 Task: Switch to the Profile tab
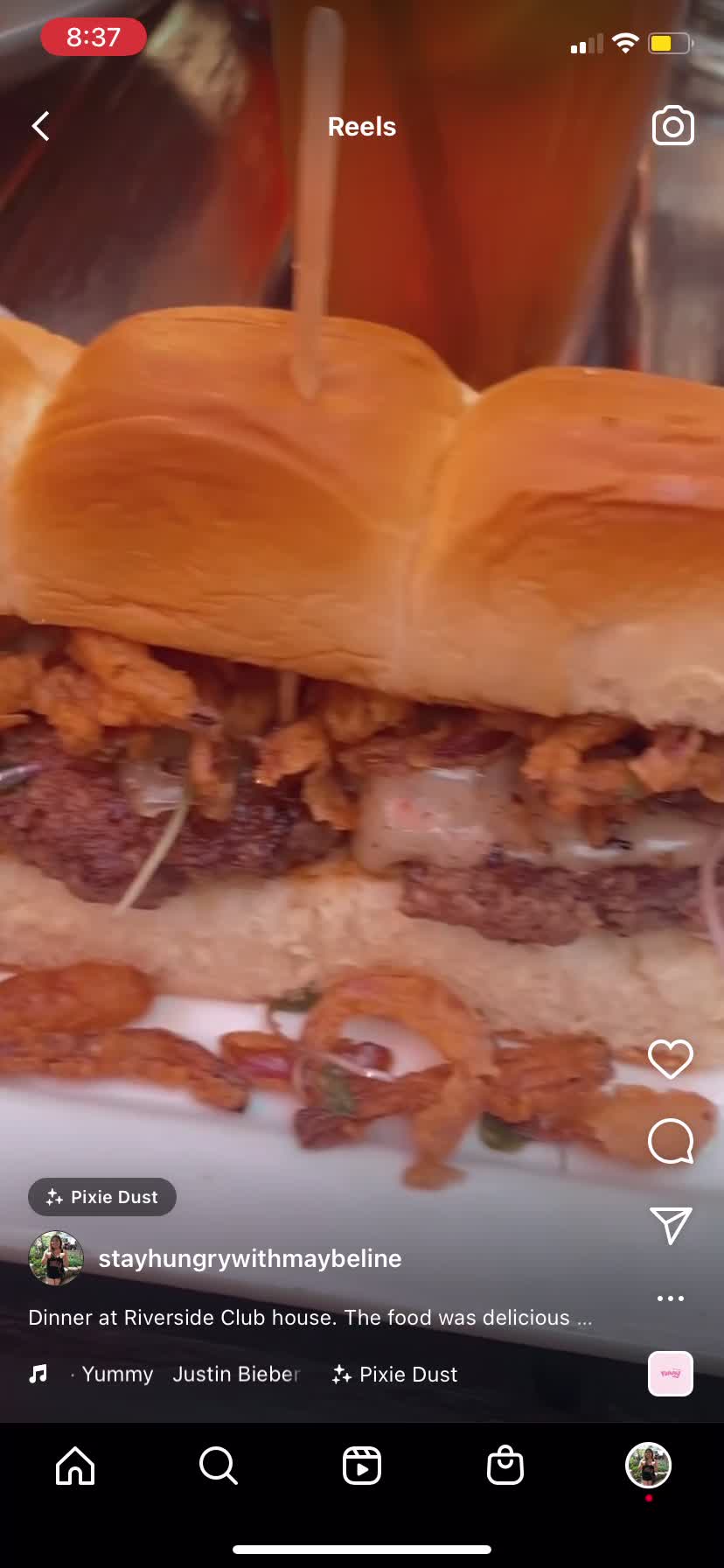click(648, 1466)
